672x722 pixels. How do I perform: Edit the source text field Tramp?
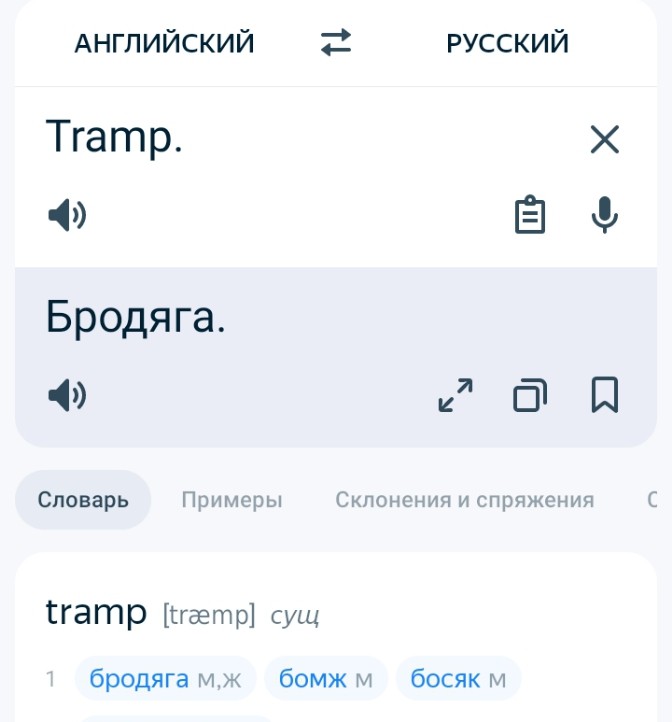point(300,138)
